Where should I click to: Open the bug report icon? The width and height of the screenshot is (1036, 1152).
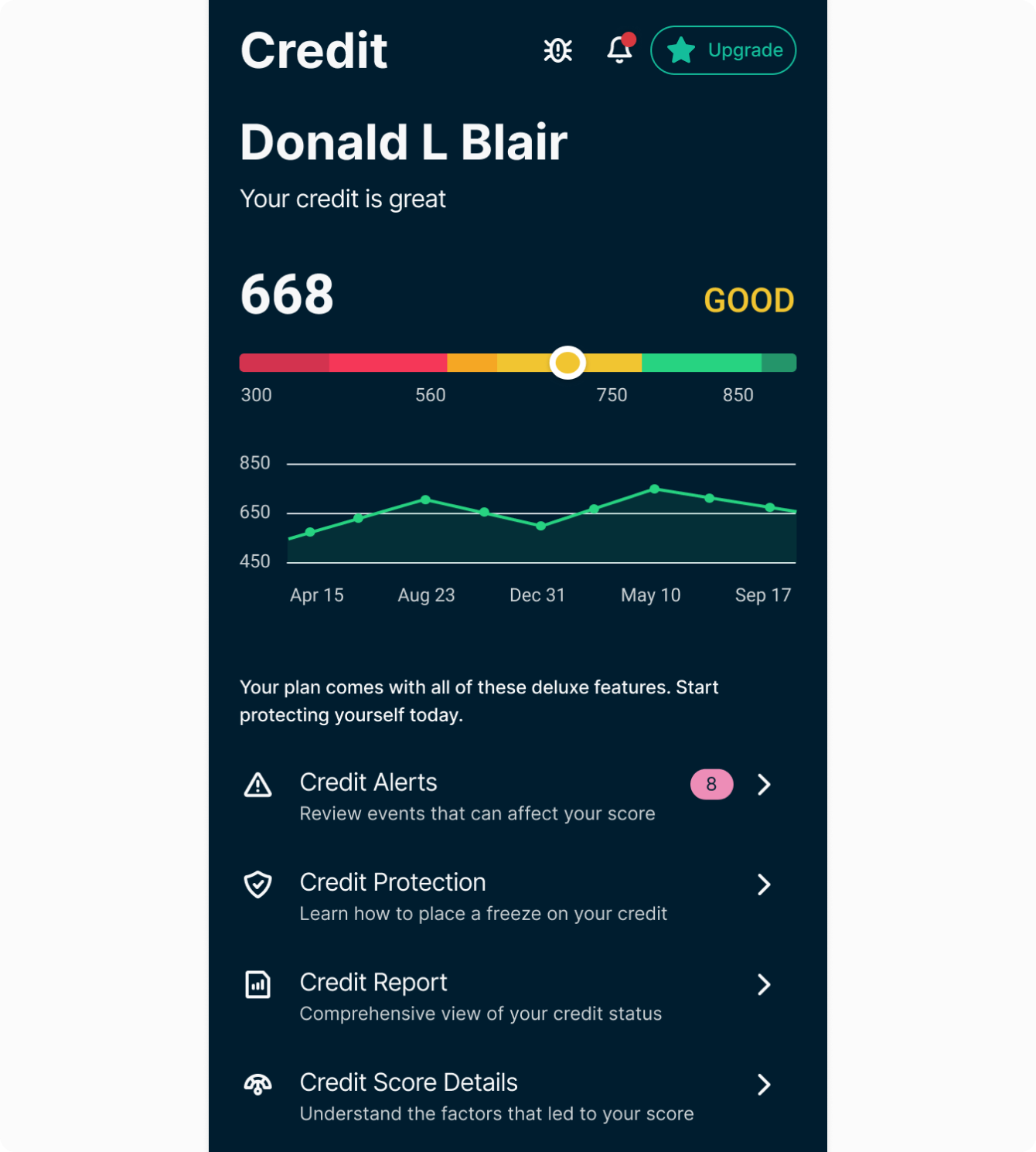click(x=557, y=50)
